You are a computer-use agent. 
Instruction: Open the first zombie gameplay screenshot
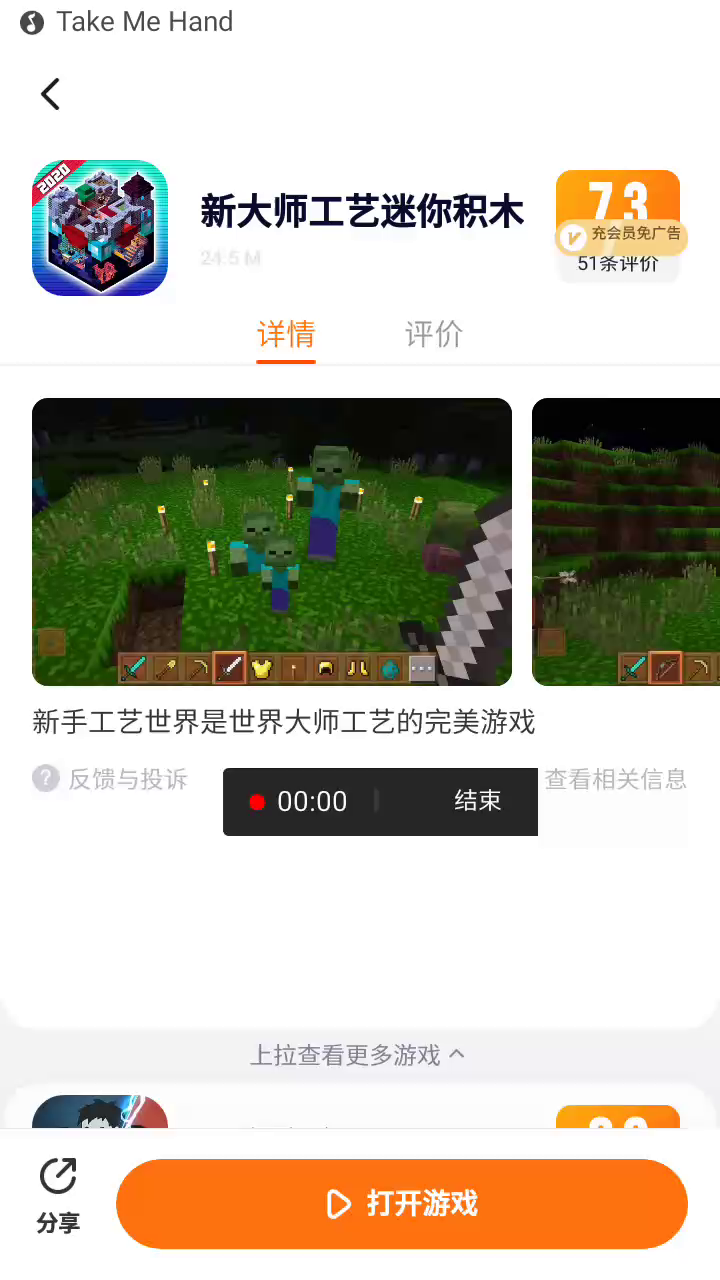pyautogui.click(x=272, y=541)
